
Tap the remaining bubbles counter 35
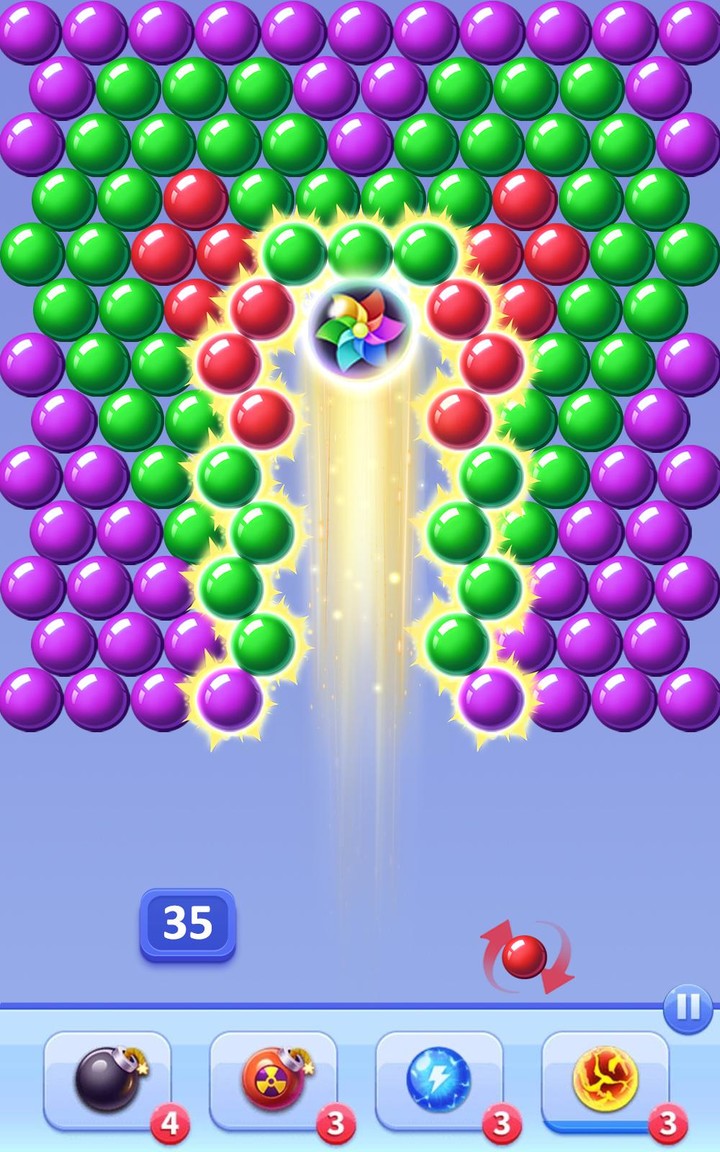tap(187, 923)
